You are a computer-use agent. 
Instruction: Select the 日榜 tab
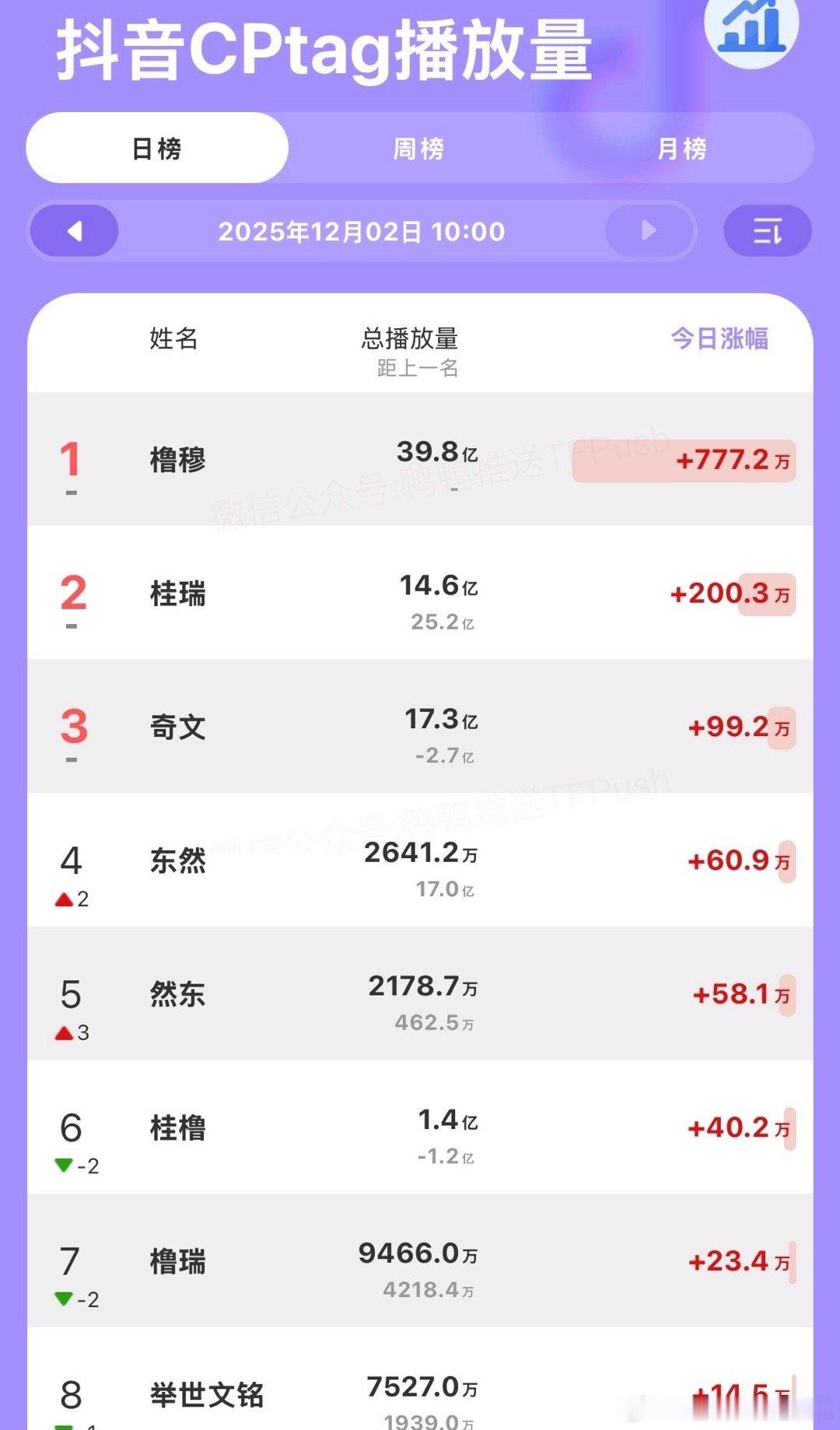[x=157, y=148]
